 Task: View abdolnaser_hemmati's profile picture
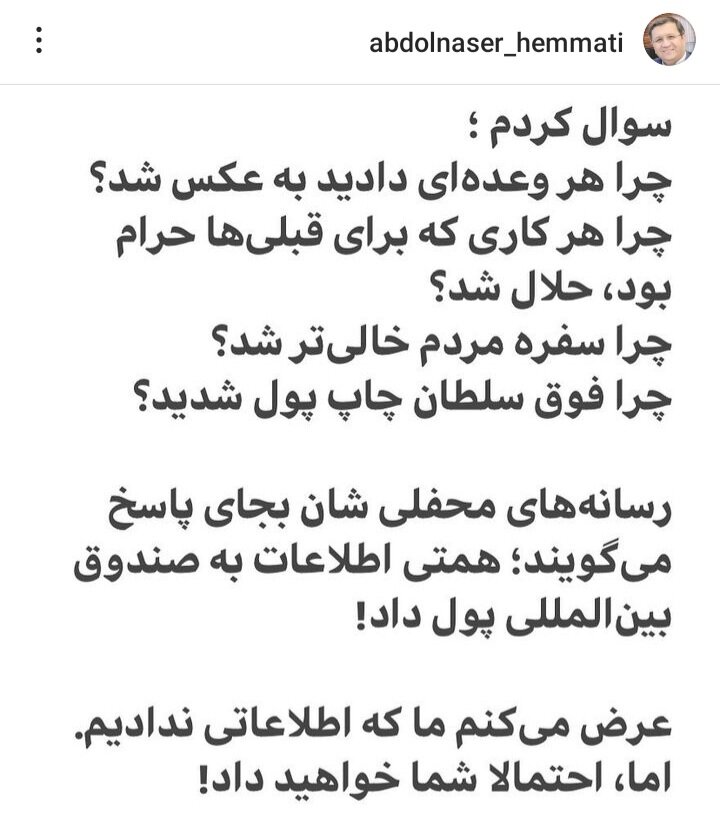(x=669, y=40)
